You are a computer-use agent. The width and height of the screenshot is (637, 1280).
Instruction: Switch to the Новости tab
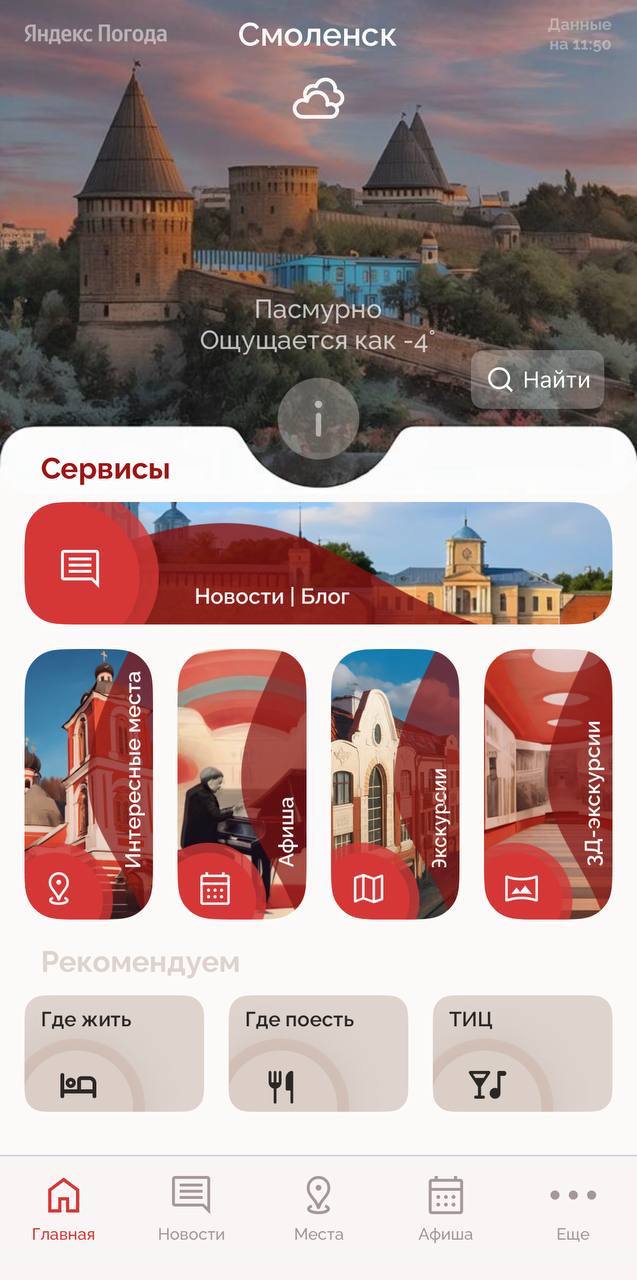tap(191, 1208)
